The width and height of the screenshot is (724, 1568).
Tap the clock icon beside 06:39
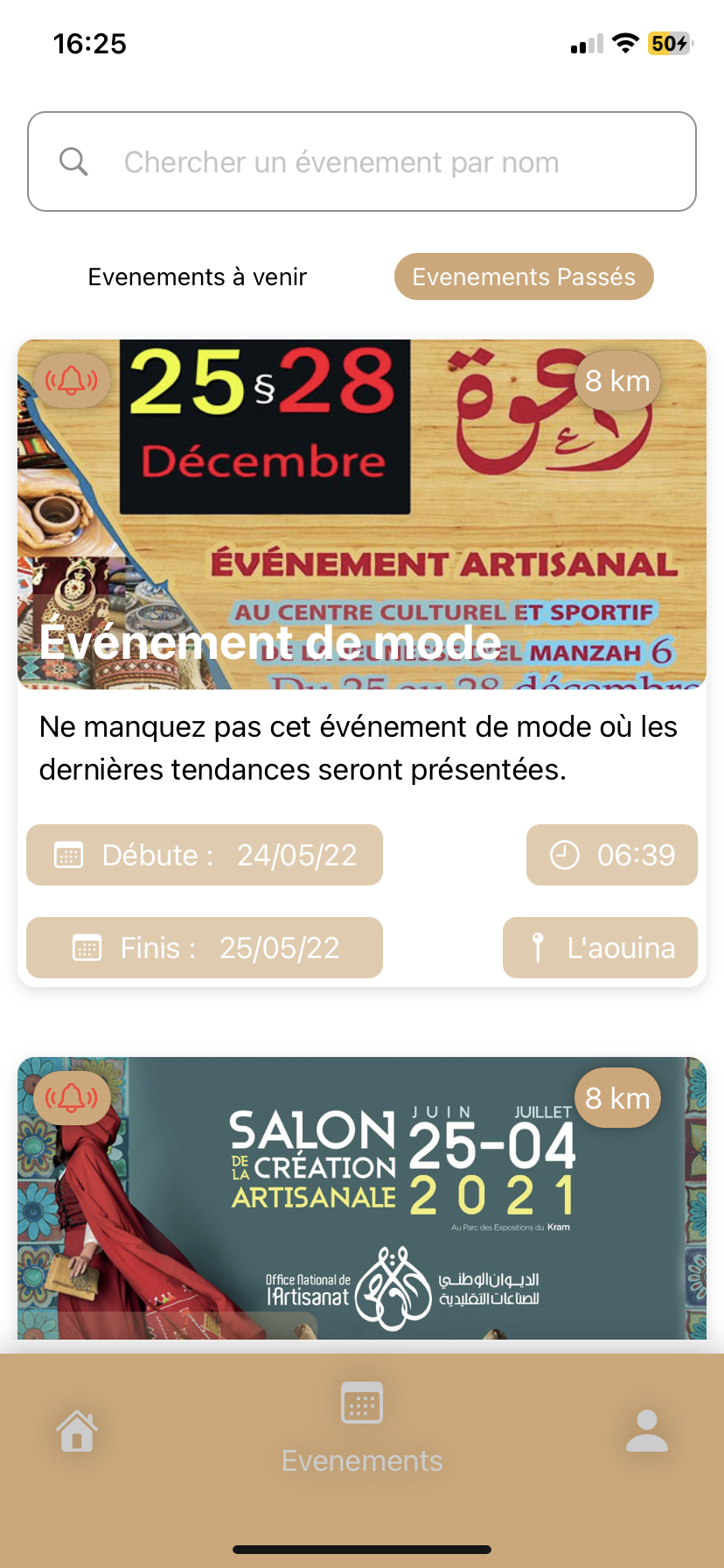pos(564,855)
